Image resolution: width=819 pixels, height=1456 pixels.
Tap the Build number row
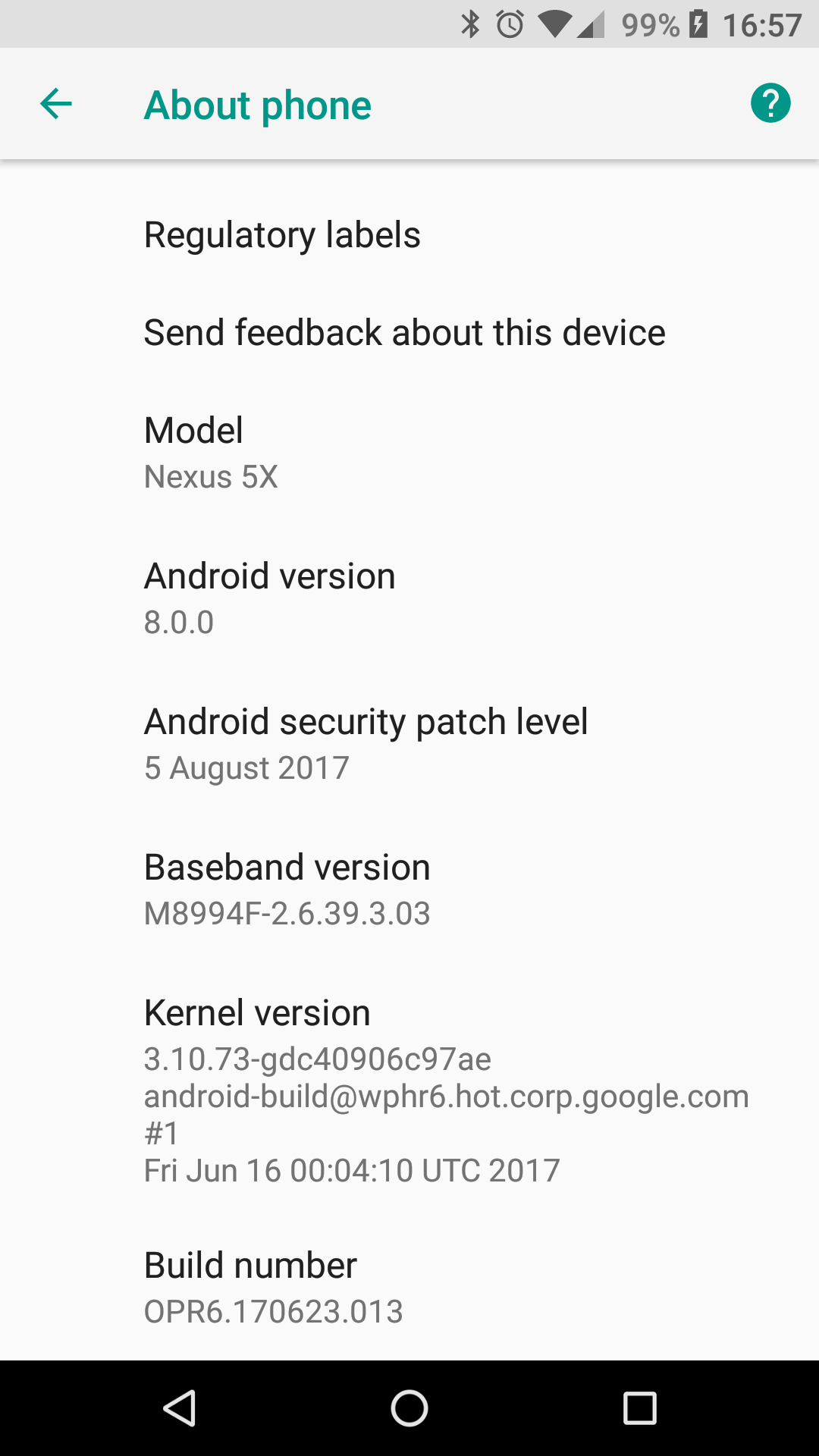click(409, 1288)
